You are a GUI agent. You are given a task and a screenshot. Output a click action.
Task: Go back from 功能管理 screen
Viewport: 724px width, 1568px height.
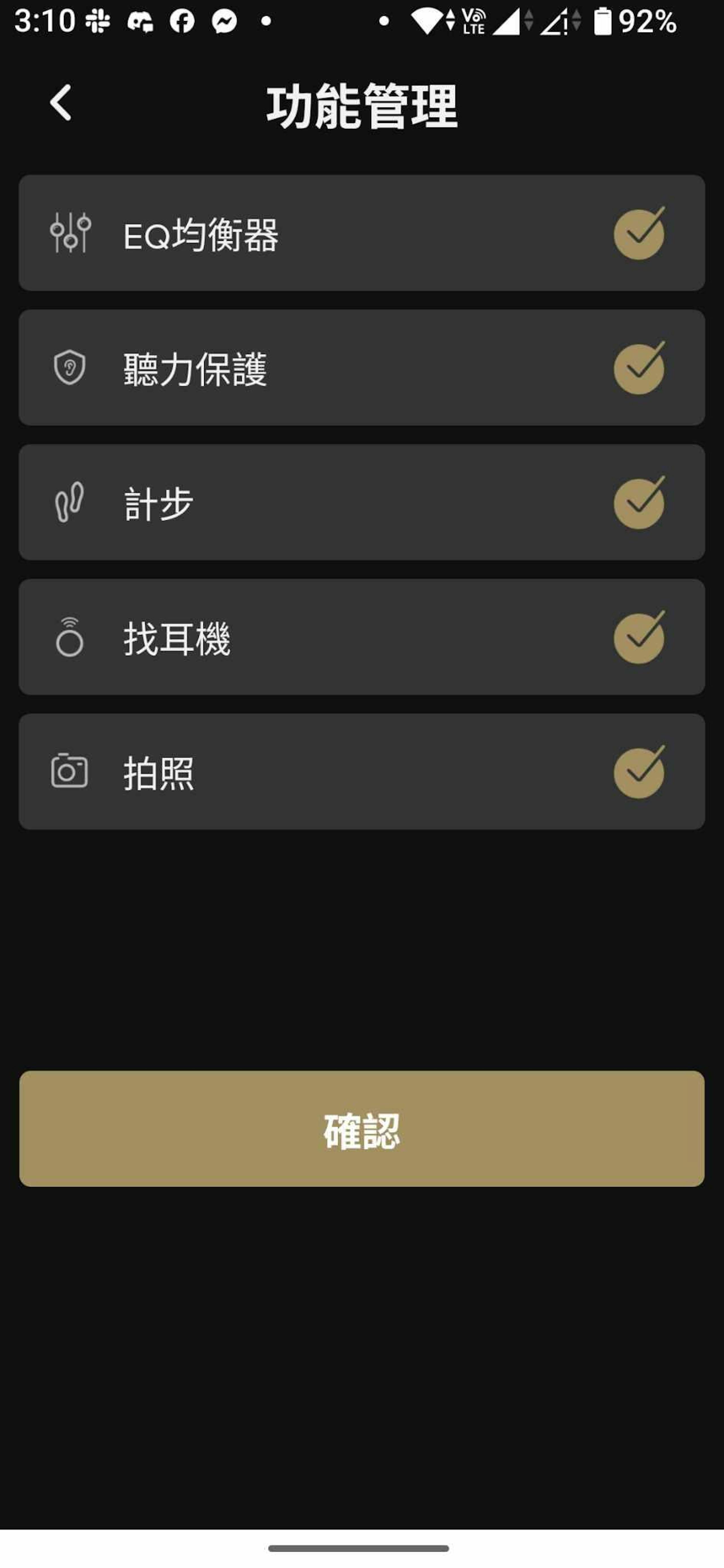[60, 103]
